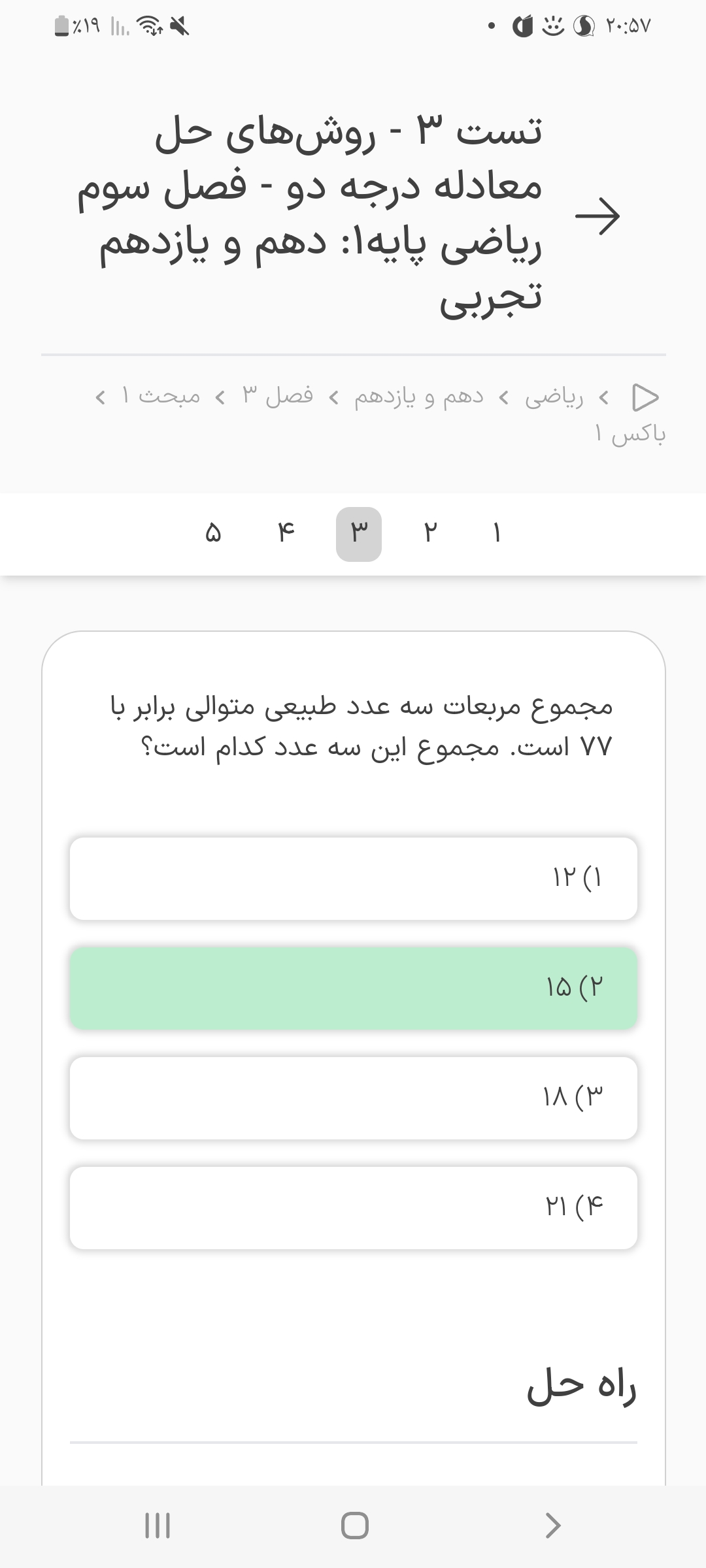Open question ۵

click(213, 534)
